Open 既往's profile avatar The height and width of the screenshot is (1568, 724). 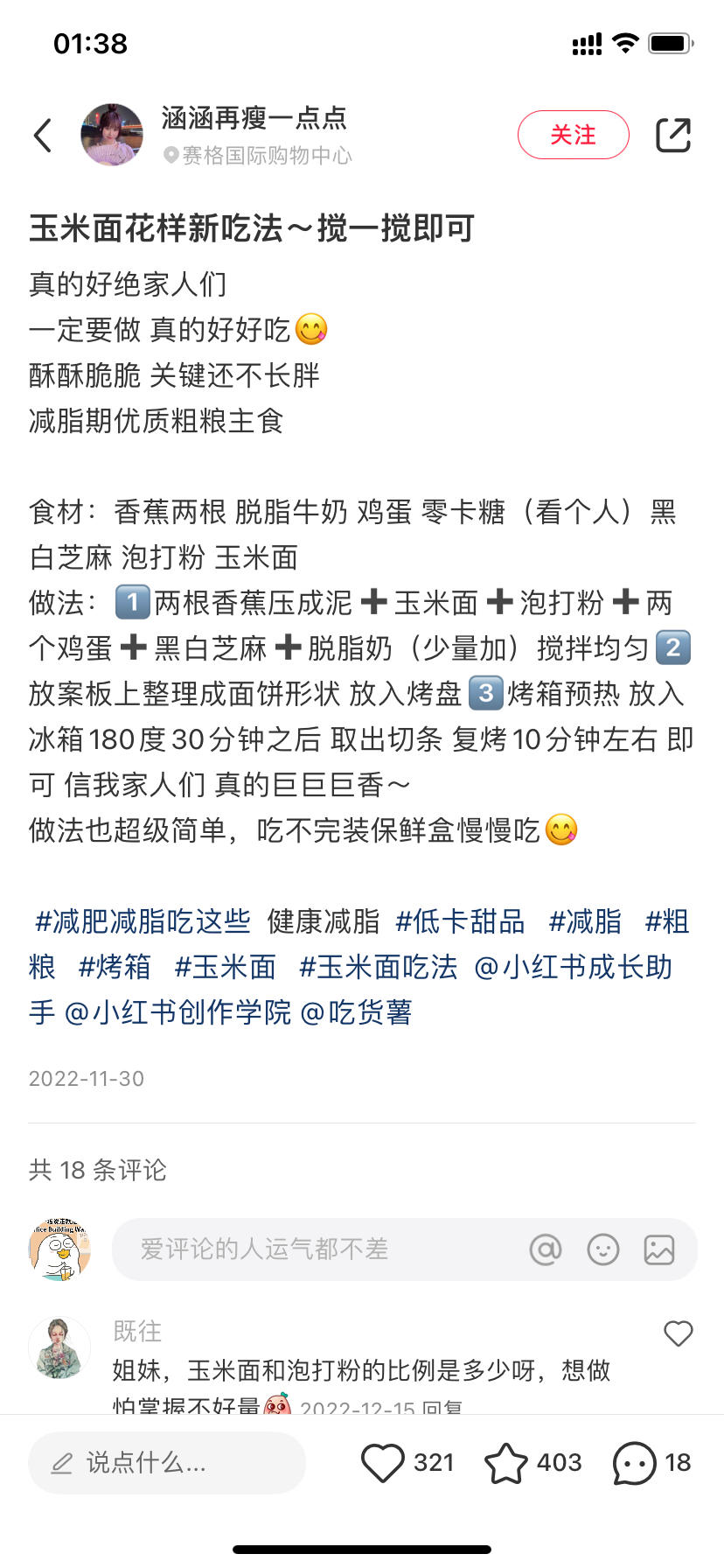[x=59, y=1348]
